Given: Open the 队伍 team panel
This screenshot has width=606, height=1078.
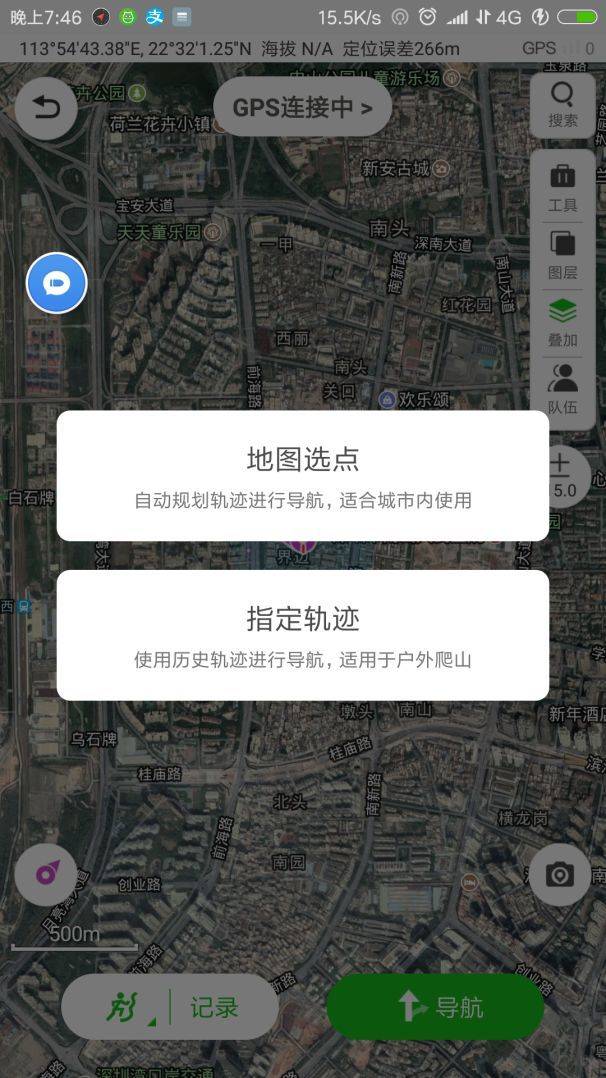Looking at the screenshot, I should 563,389.
